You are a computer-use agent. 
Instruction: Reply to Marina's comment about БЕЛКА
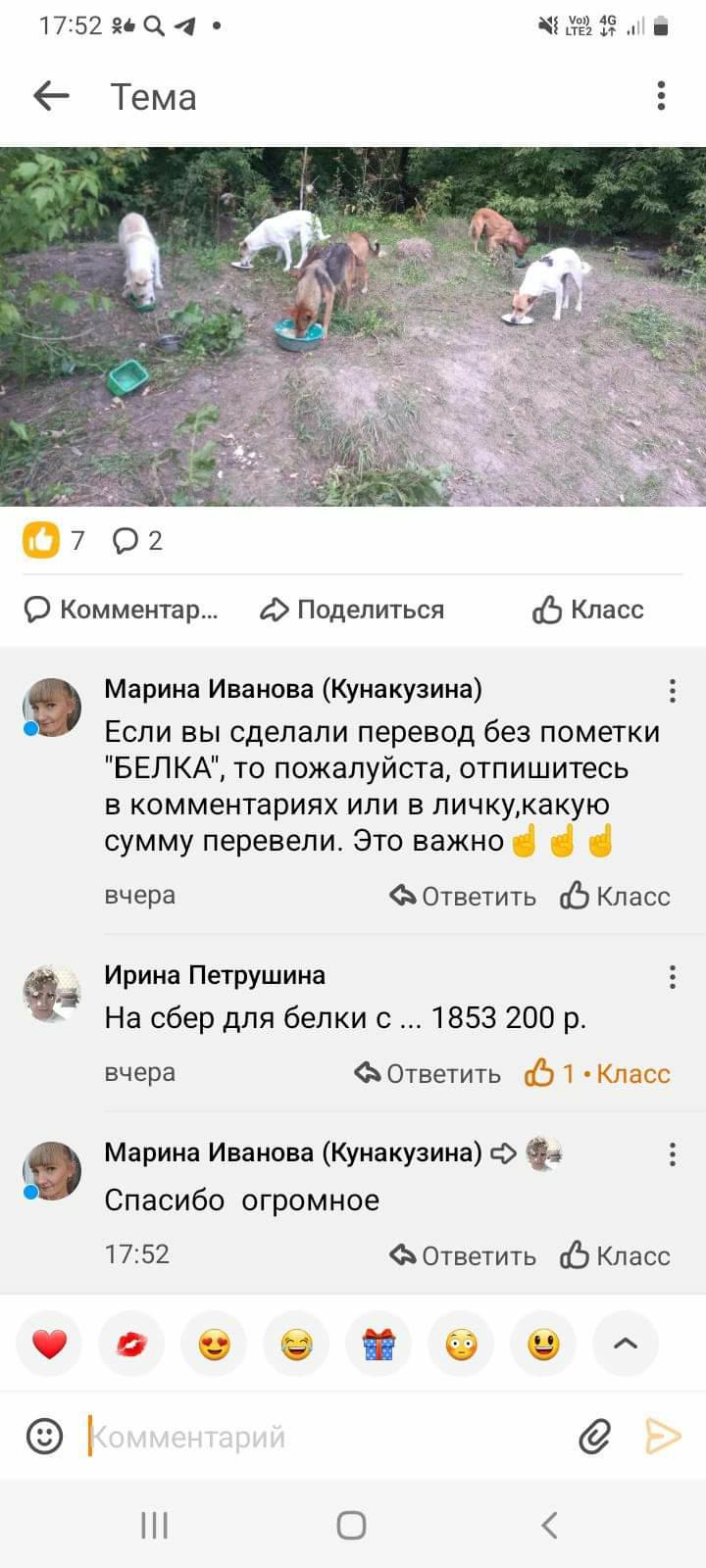coord(463,896)
